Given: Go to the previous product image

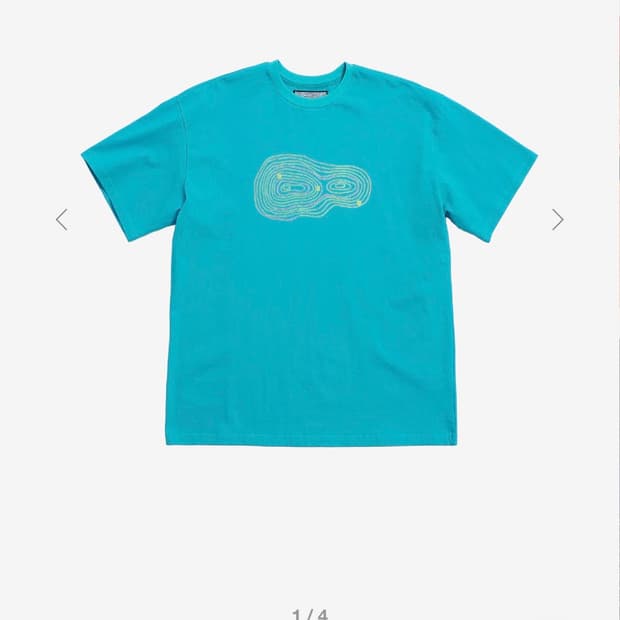Looking at the screenshot, I should [62, 219].
